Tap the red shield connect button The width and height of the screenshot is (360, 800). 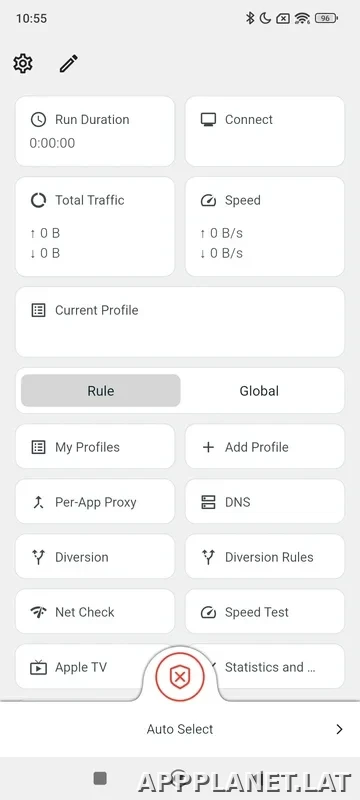[179, 677]
